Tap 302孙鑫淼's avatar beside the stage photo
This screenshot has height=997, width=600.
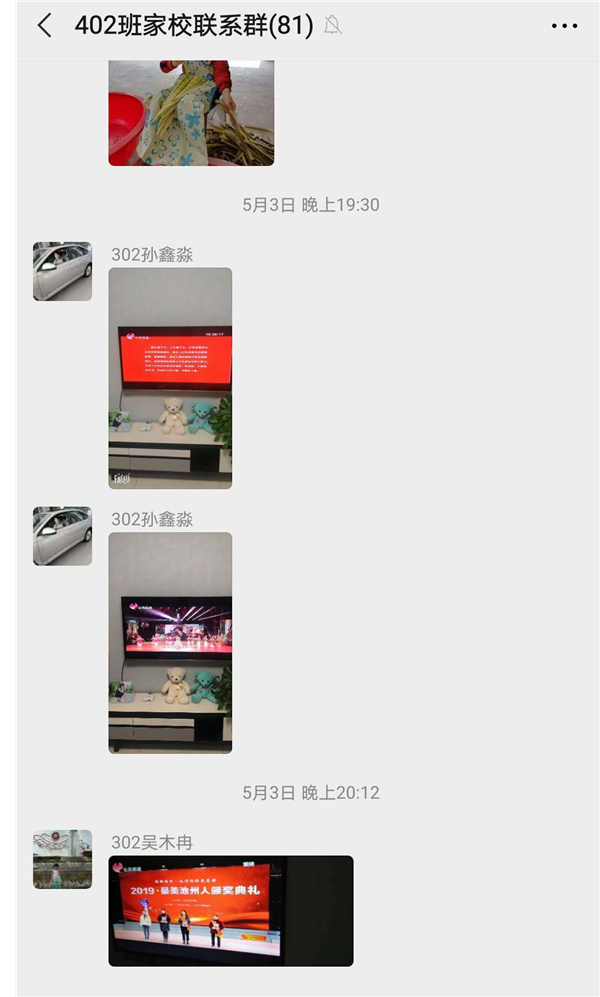tap(62, 536)
